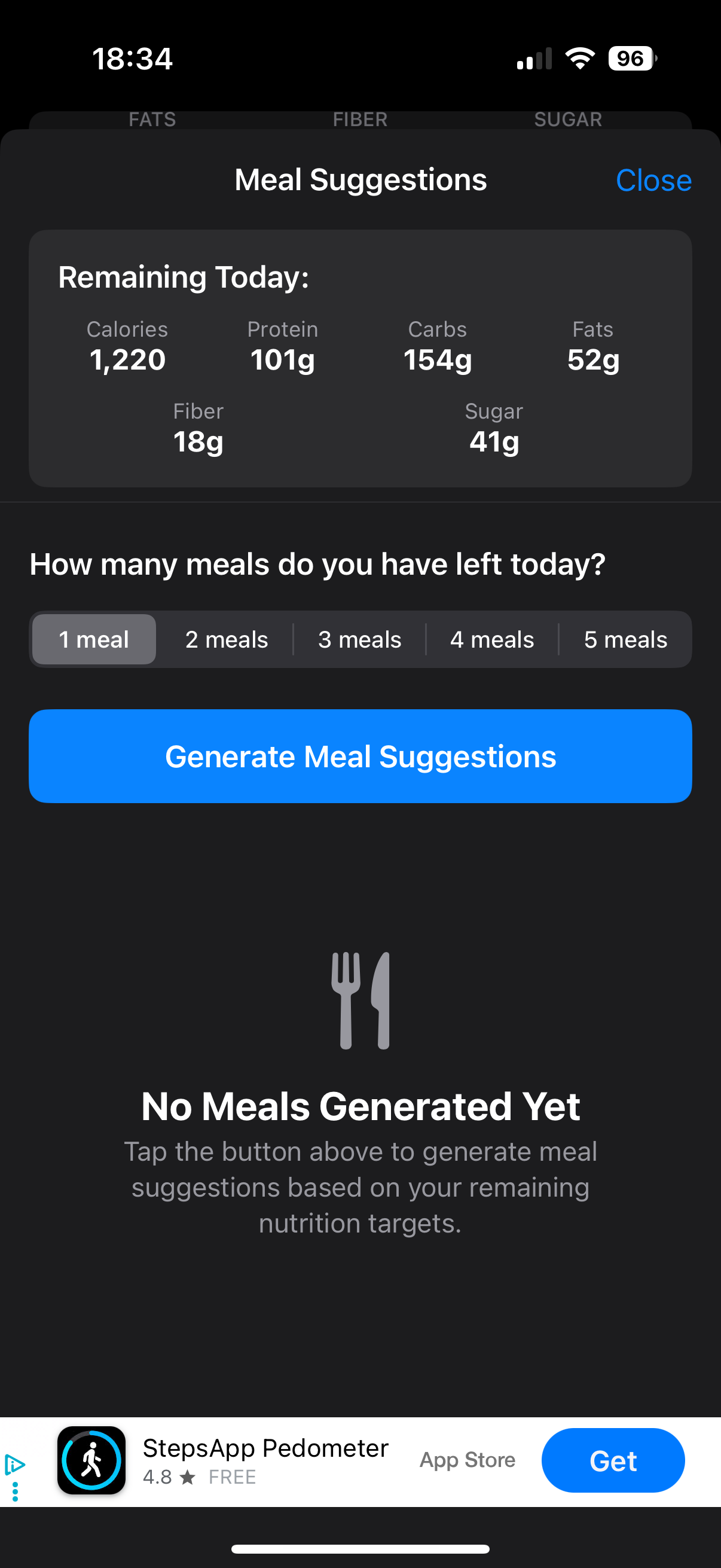This screenshot has height=1568, width=721.
Task: Switch to the 3 meals segment
Action: coord(359,639)
